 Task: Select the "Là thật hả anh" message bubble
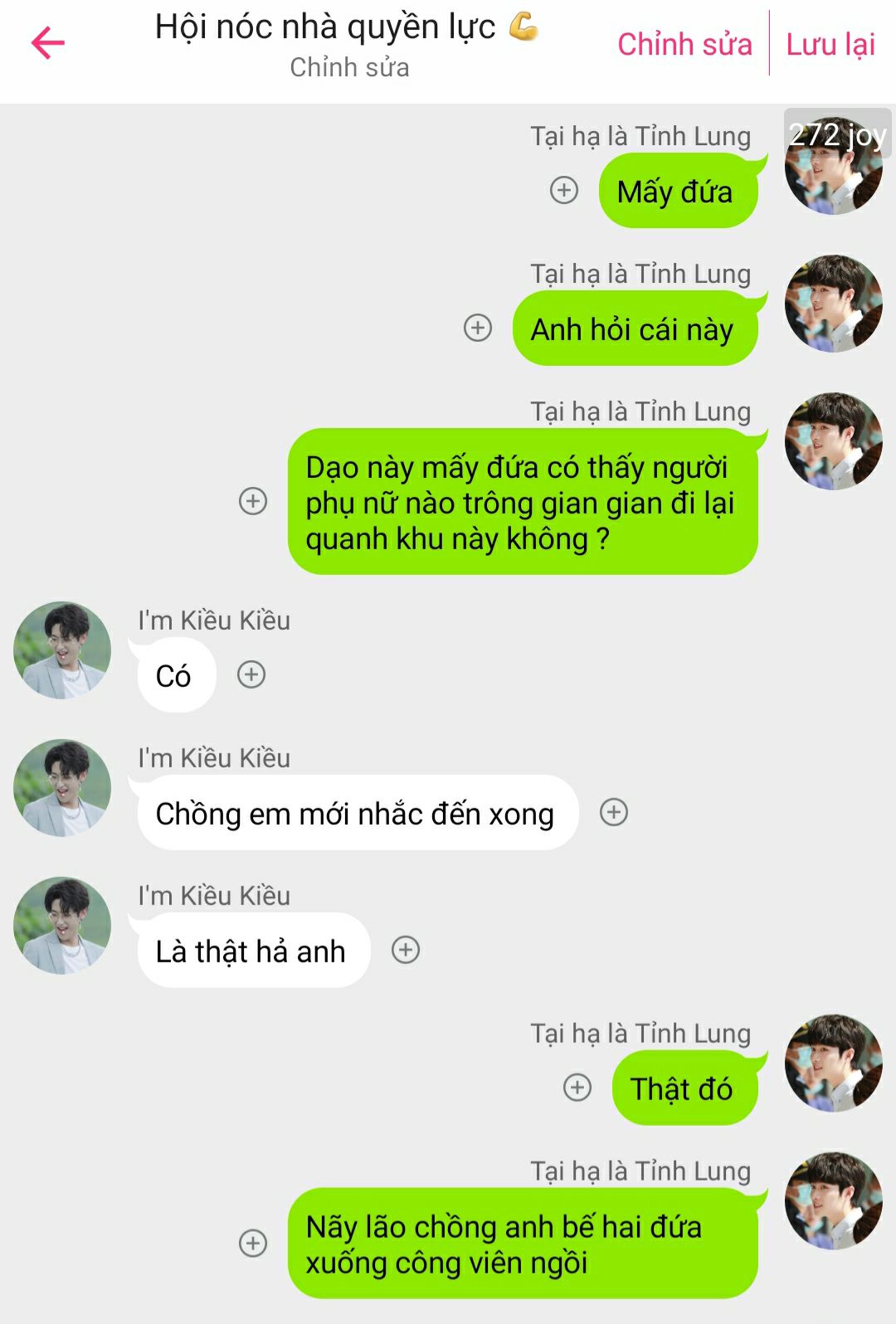tap(252, 951)
